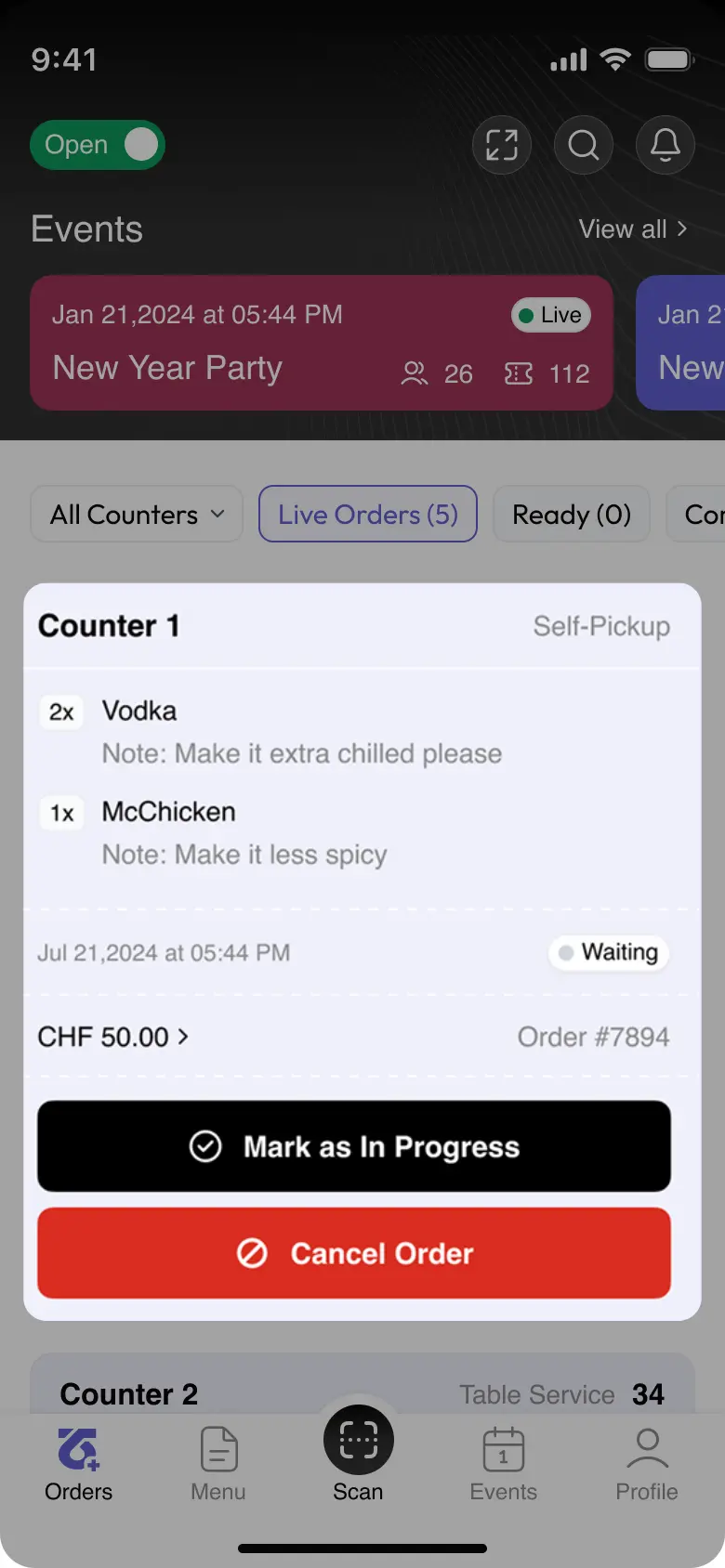Viewport: 725px width, 1568px height.
Task: Open the search icon
Action: 584,145
